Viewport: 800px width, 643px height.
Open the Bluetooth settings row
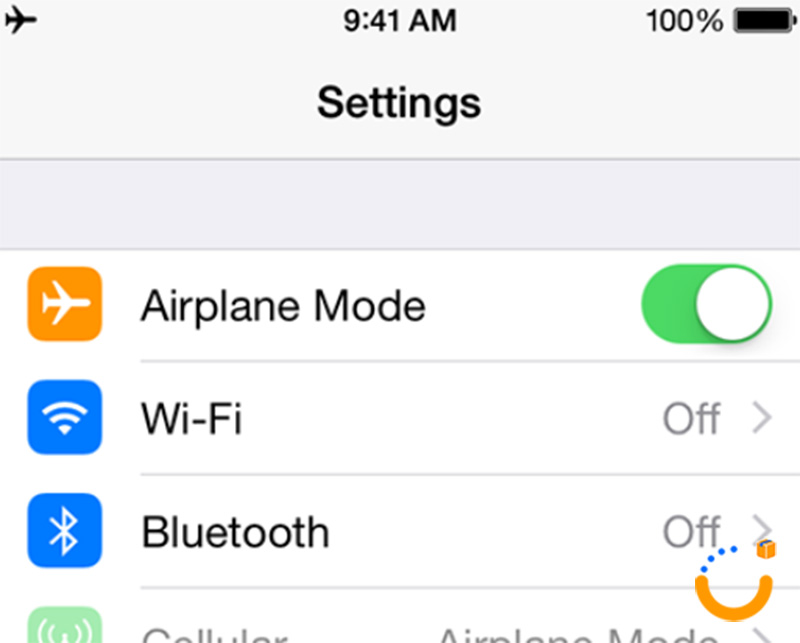[x=400, y=532]
